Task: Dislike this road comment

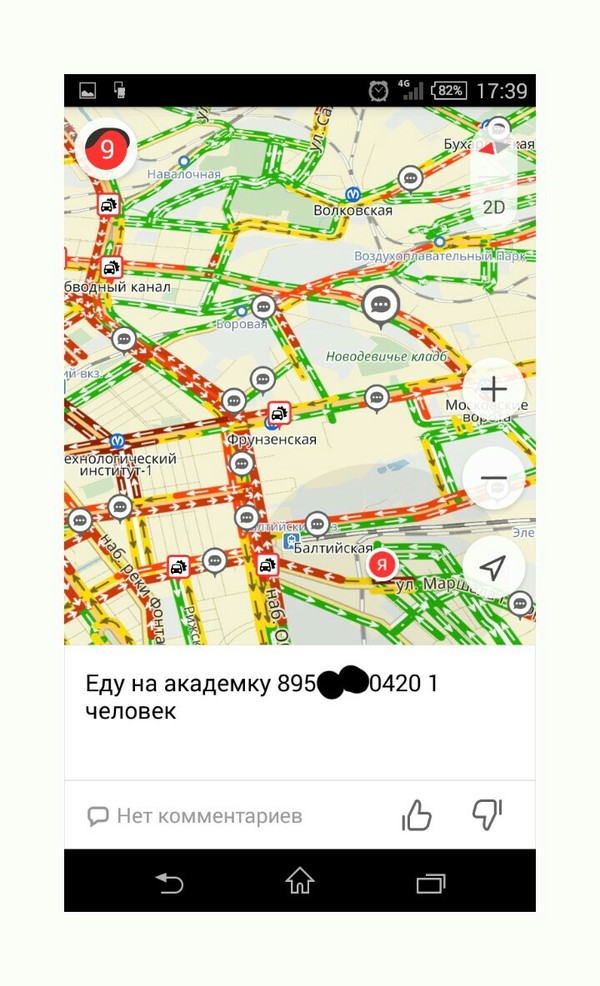Action: (x=487, y=815)
